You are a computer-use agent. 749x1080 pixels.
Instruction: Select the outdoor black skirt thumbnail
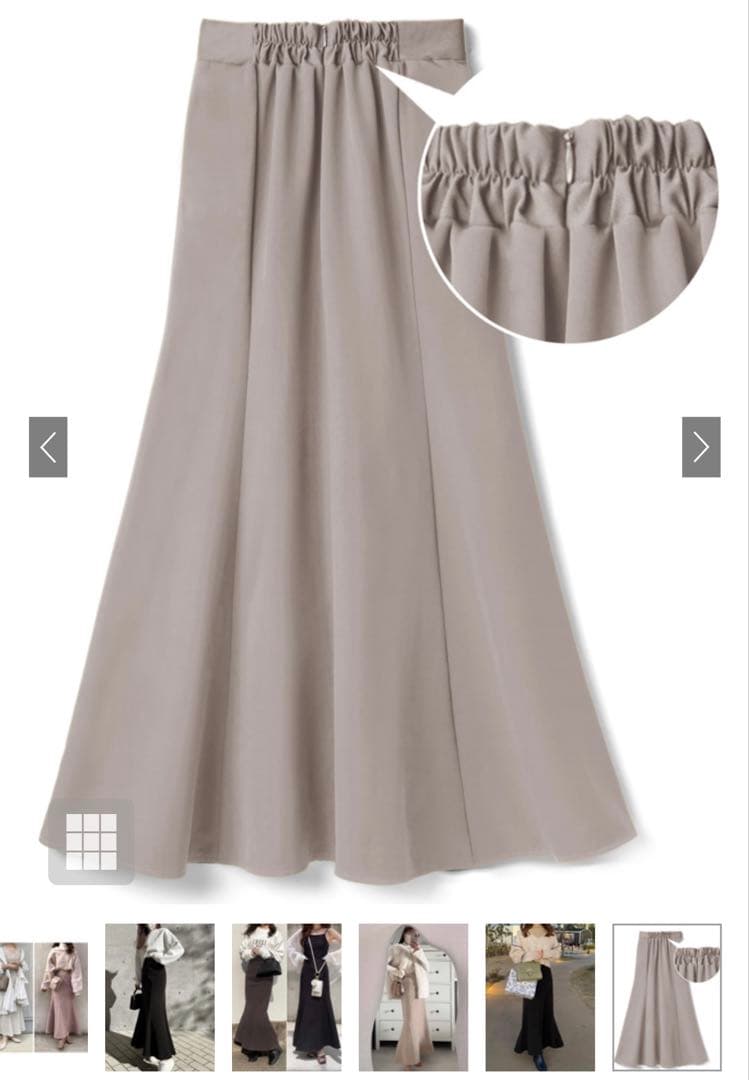[x=540, y=997]
